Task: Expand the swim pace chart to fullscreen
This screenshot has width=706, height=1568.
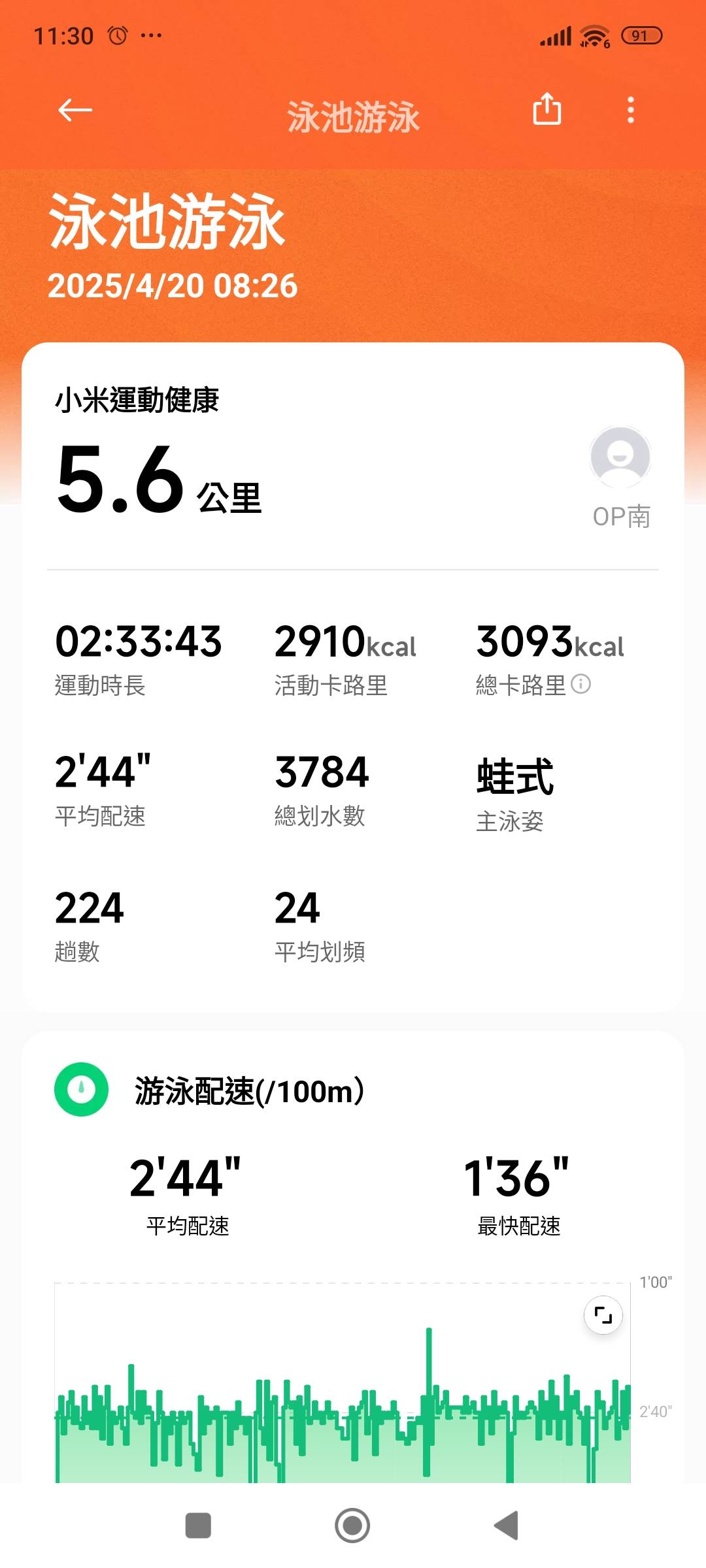Action: tap(603, 1315)
